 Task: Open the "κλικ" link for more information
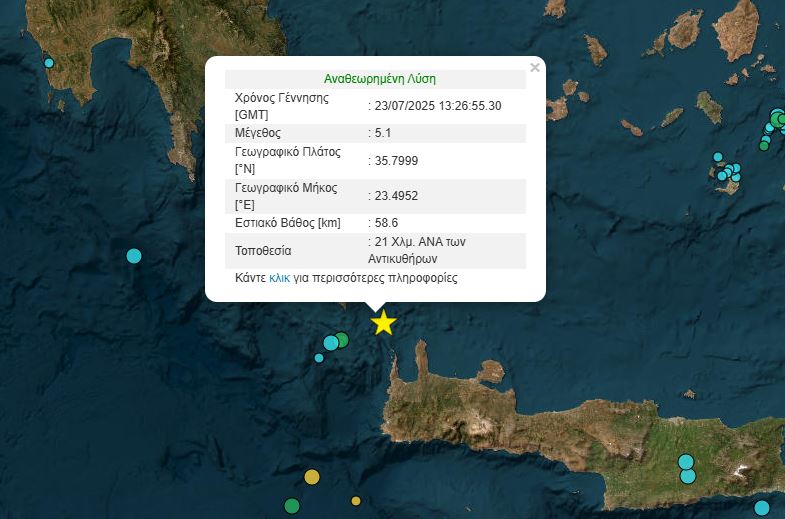click(279, 278)
